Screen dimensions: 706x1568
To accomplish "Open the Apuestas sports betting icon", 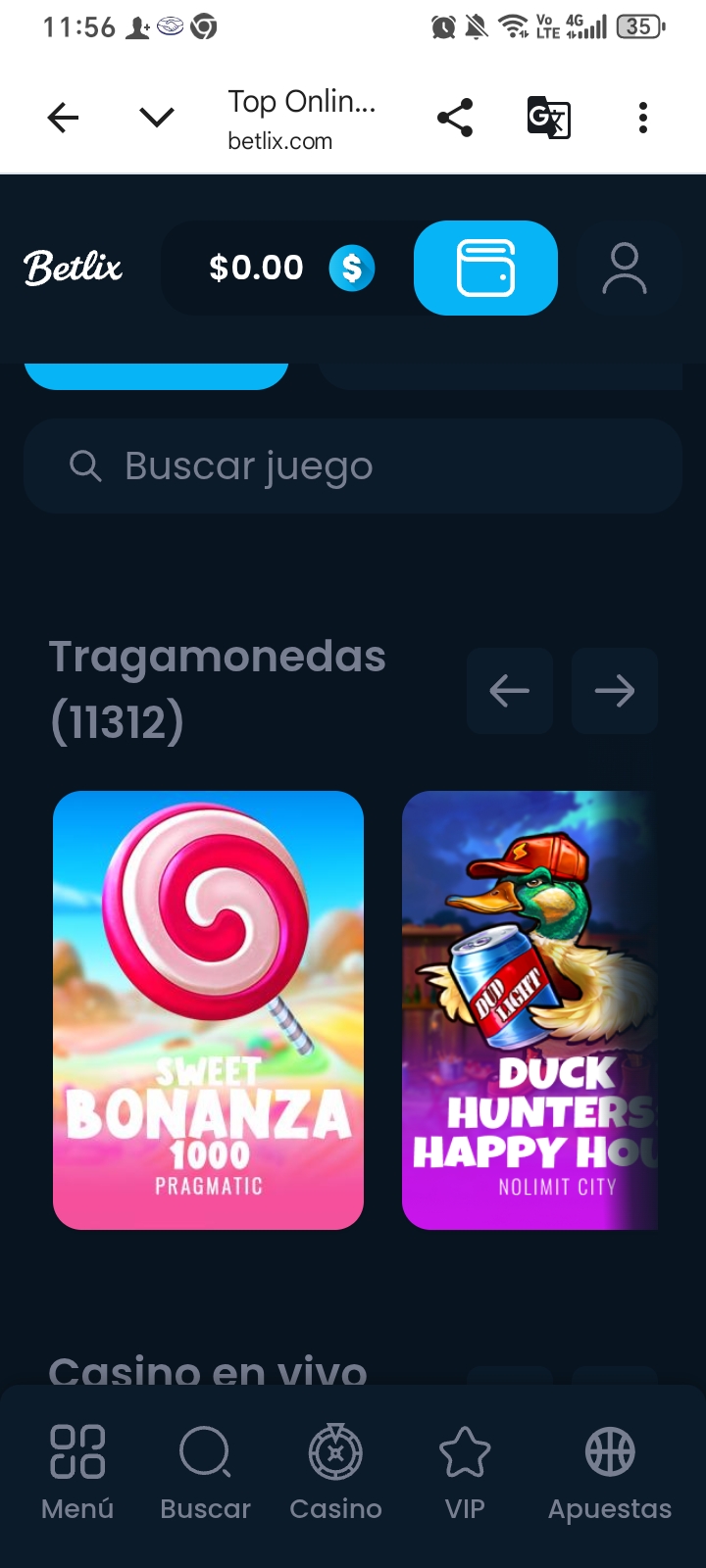I will pyautogui.click(x=609, y=1453).
